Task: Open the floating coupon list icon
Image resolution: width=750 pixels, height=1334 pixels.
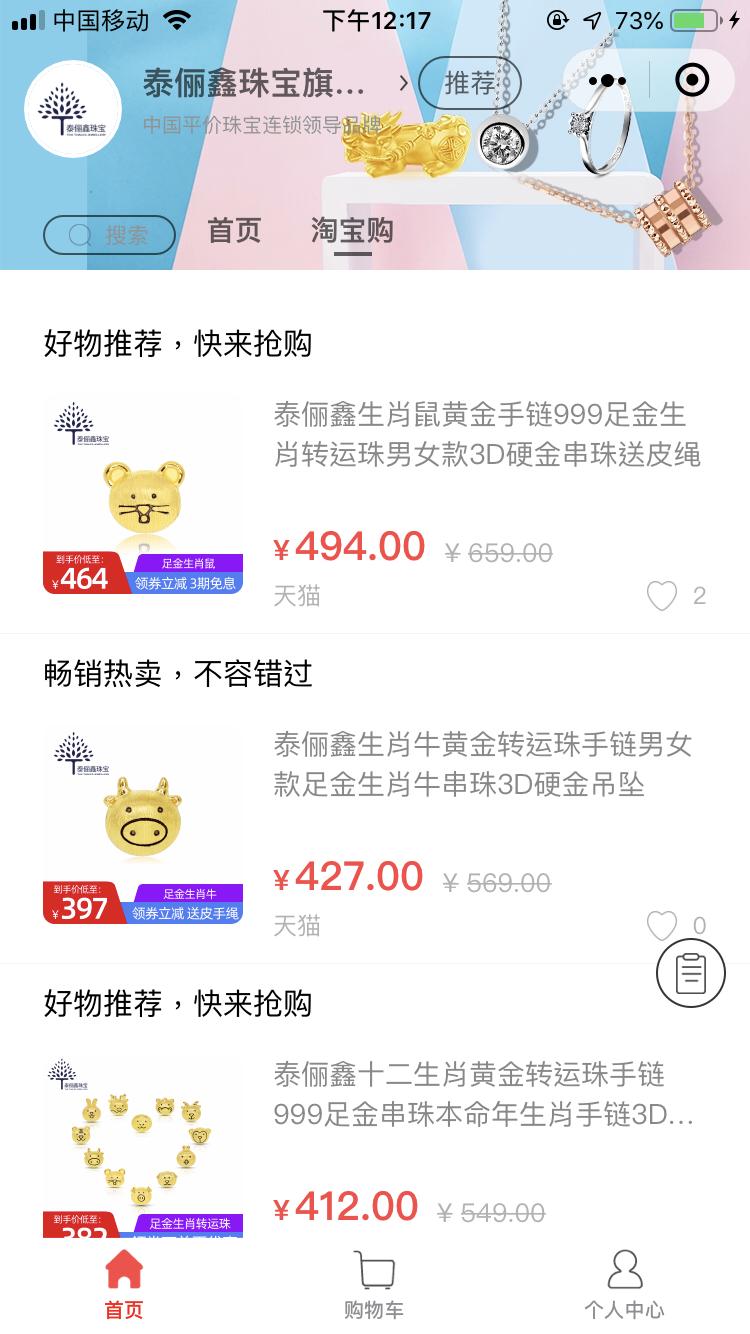Action: (690, 974)
